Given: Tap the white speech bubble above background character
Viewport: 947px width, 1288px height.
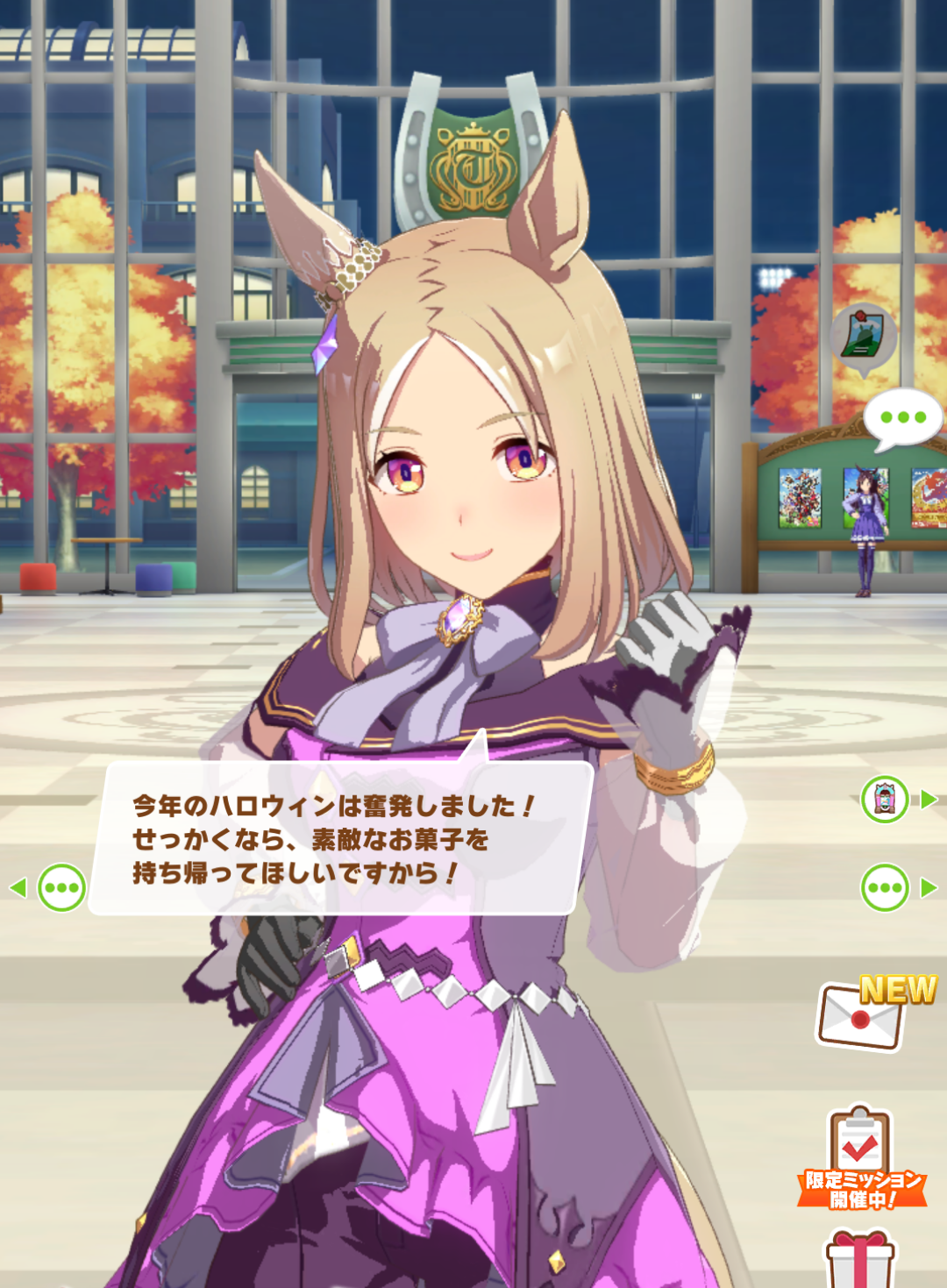Looking at the screenshot, I should tap(902, 418).
